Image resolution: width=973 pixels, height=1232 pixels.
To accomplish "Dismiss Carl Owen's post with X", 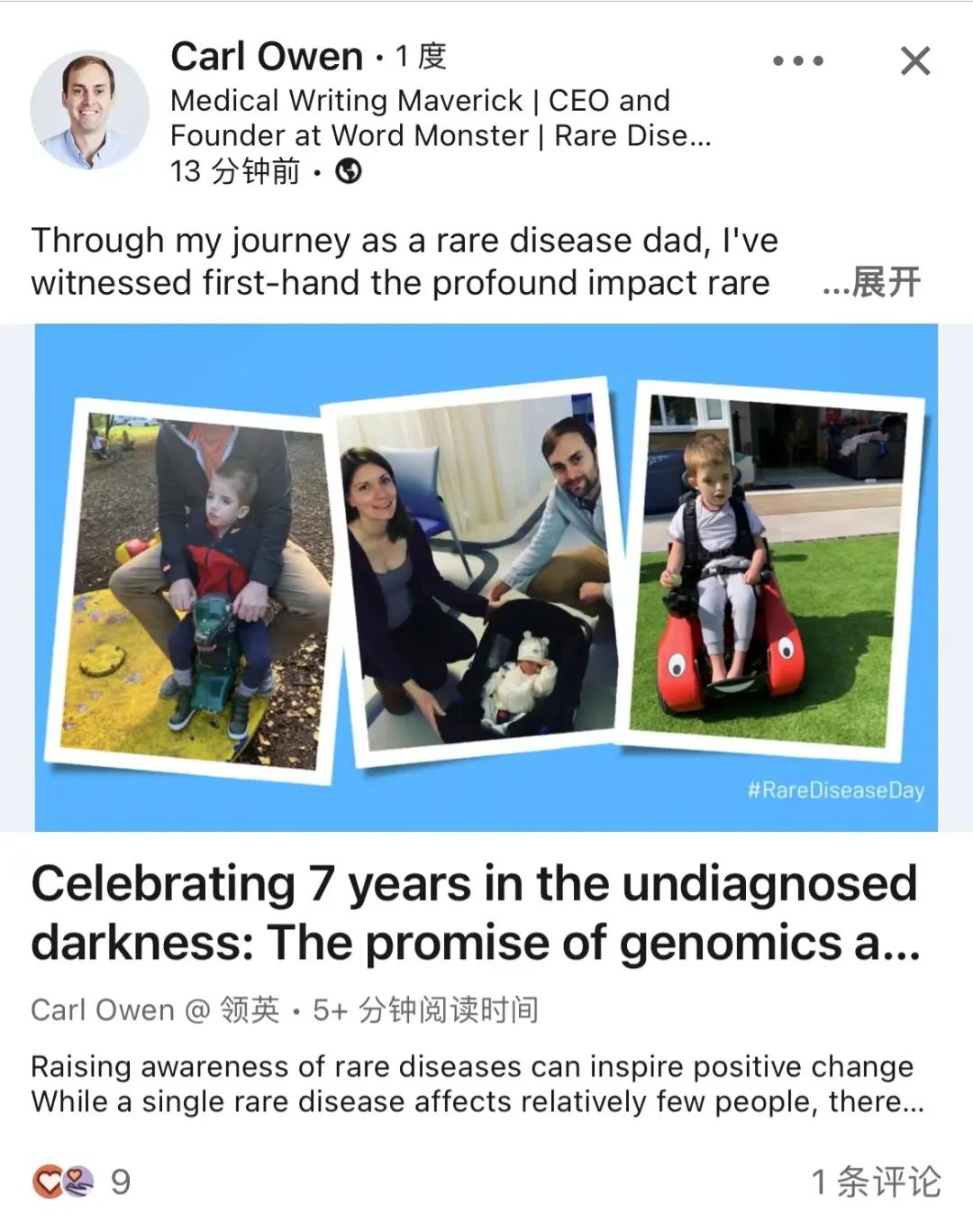I will (x=915, y=61).
